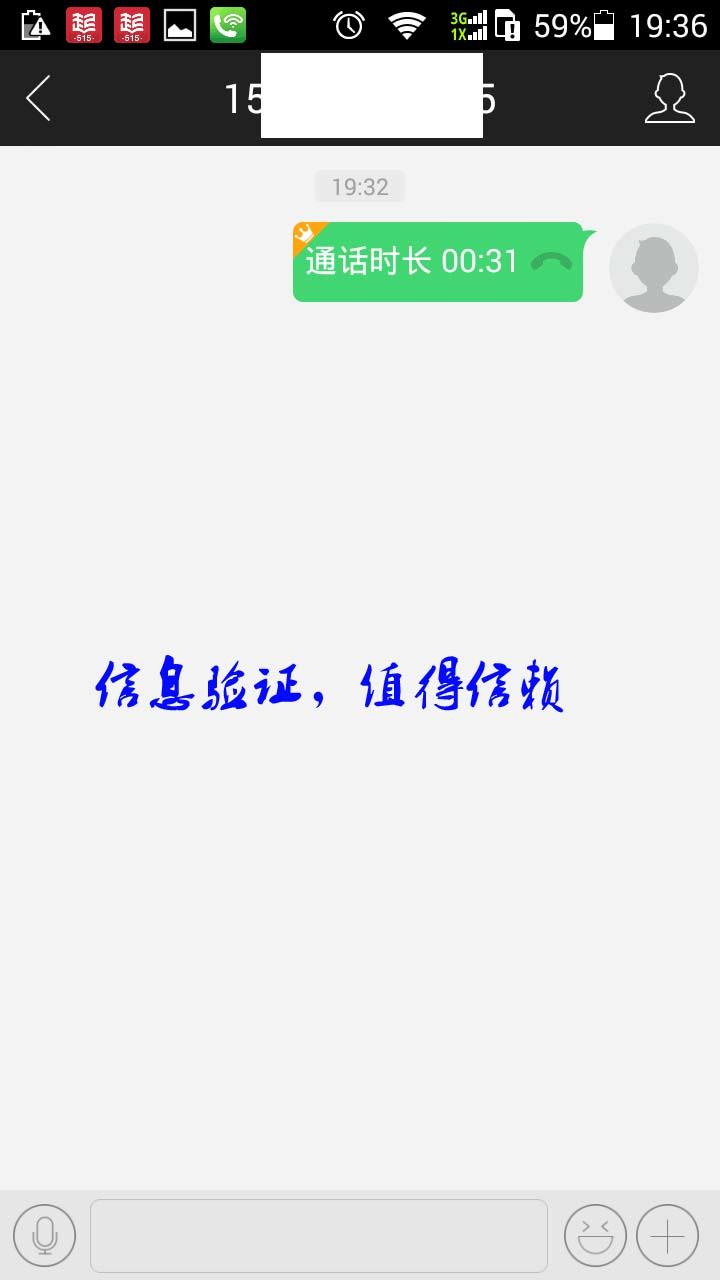The image size is (720, 1280).
Task: Open the emoji picker smiley button
Action: pos(595,1236)
